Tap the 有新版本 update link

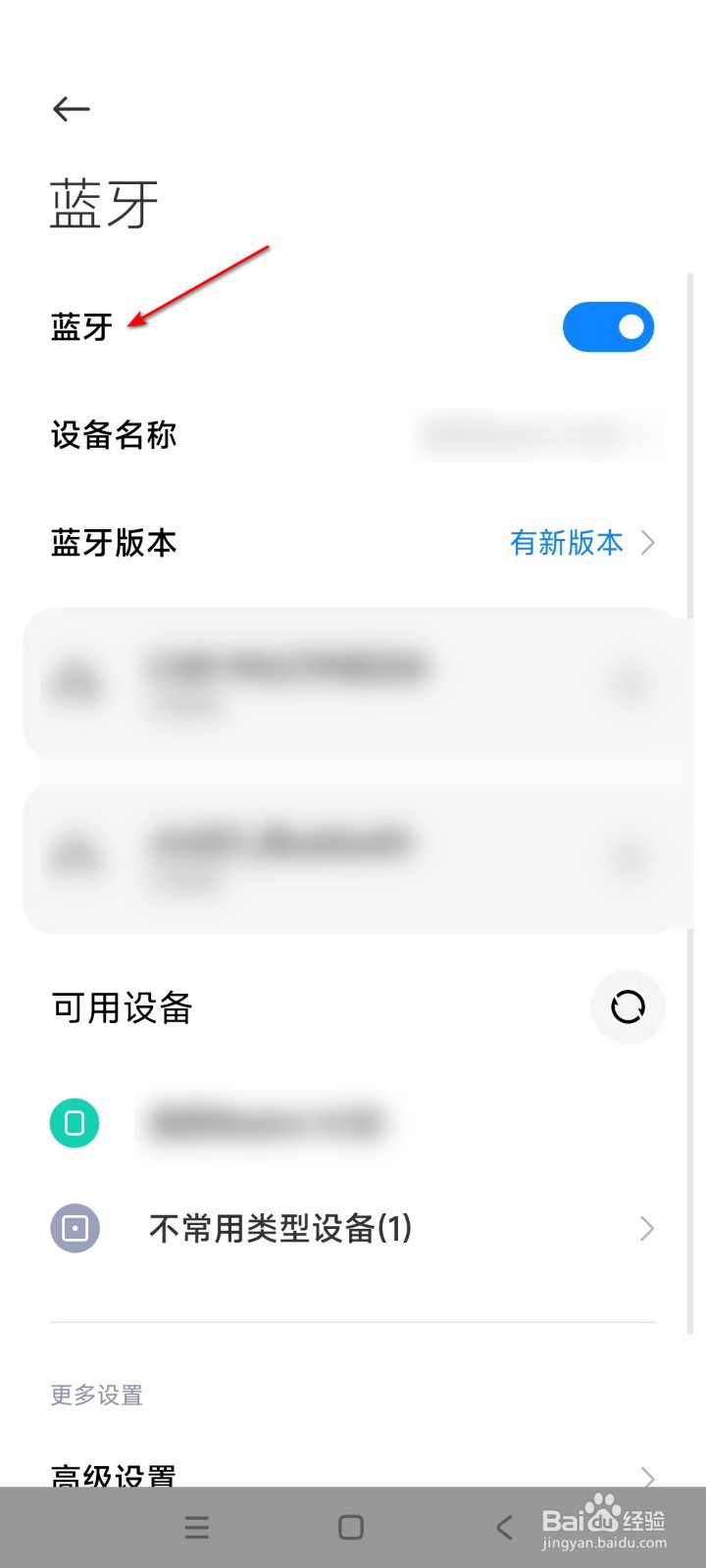[x=567, y=543]
